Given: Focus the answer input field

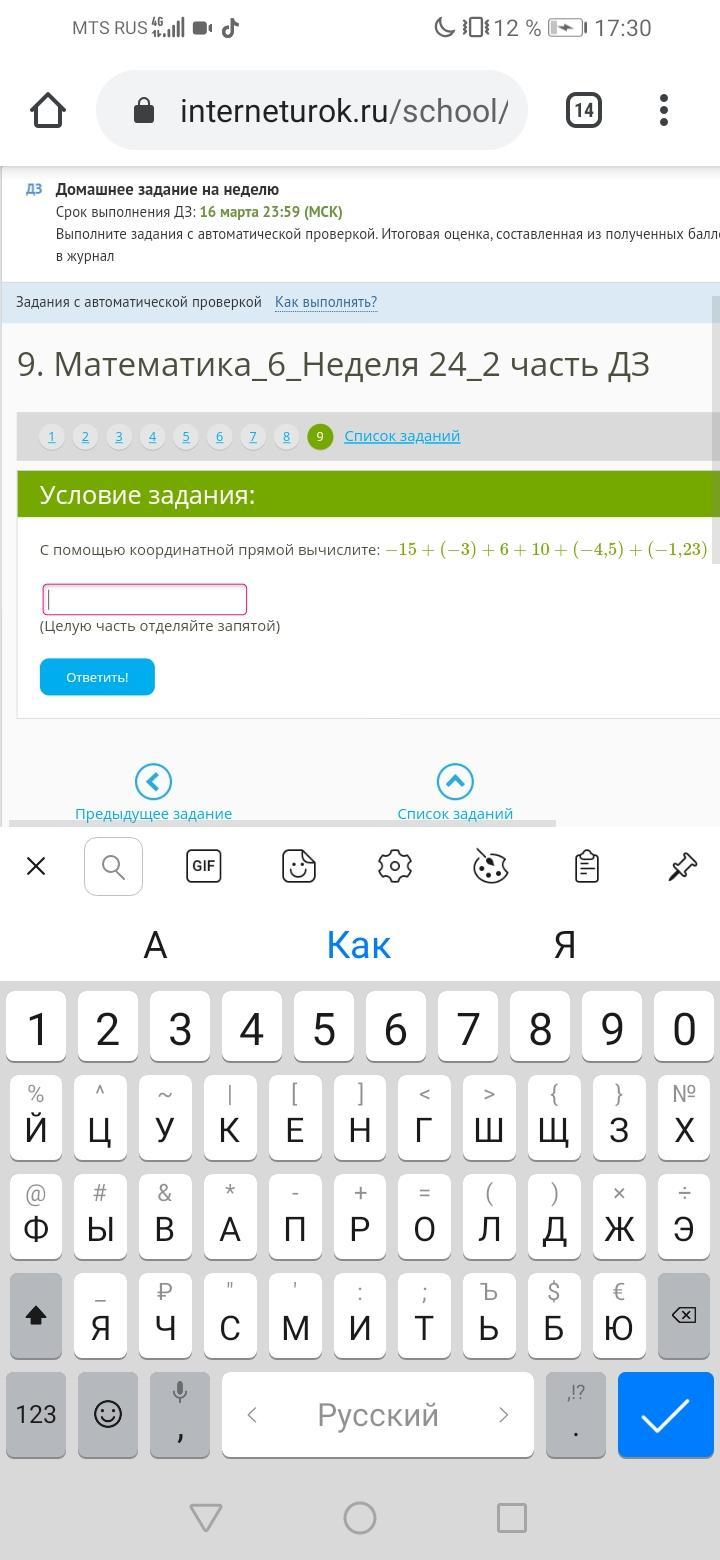Looking at the screenshot, I should 145,599.
